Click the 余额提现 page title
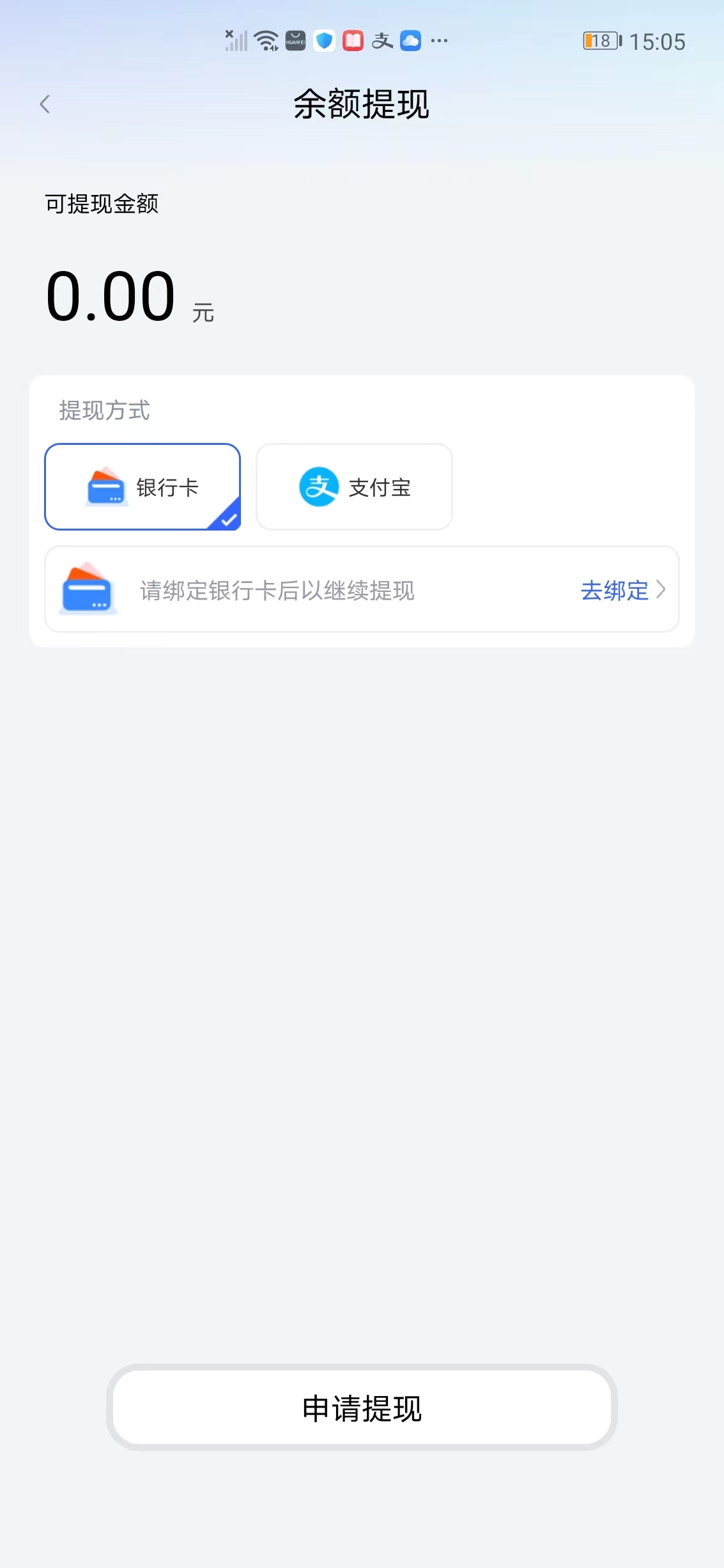 (x=362, y=104)
